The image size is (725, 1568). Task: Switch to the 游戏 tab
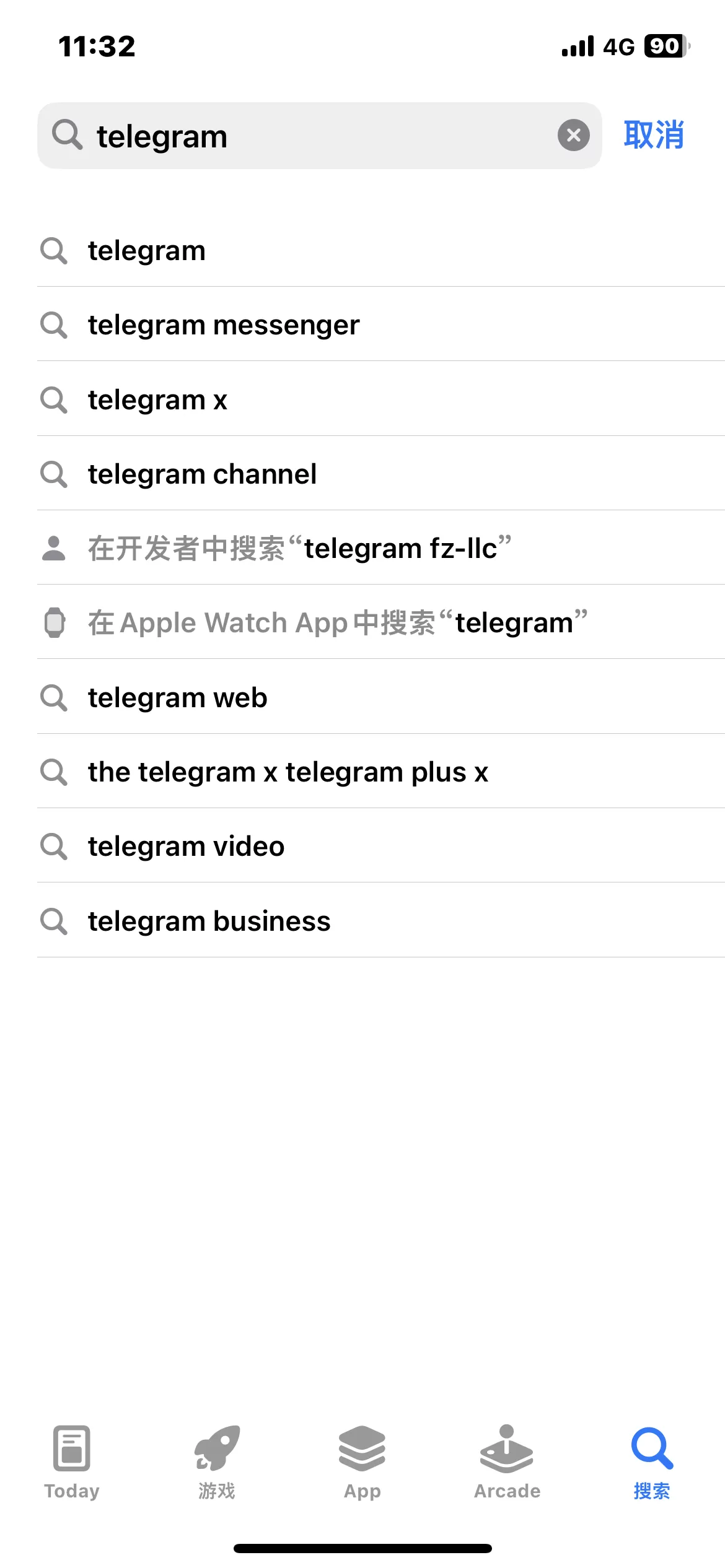(217, 1461)
